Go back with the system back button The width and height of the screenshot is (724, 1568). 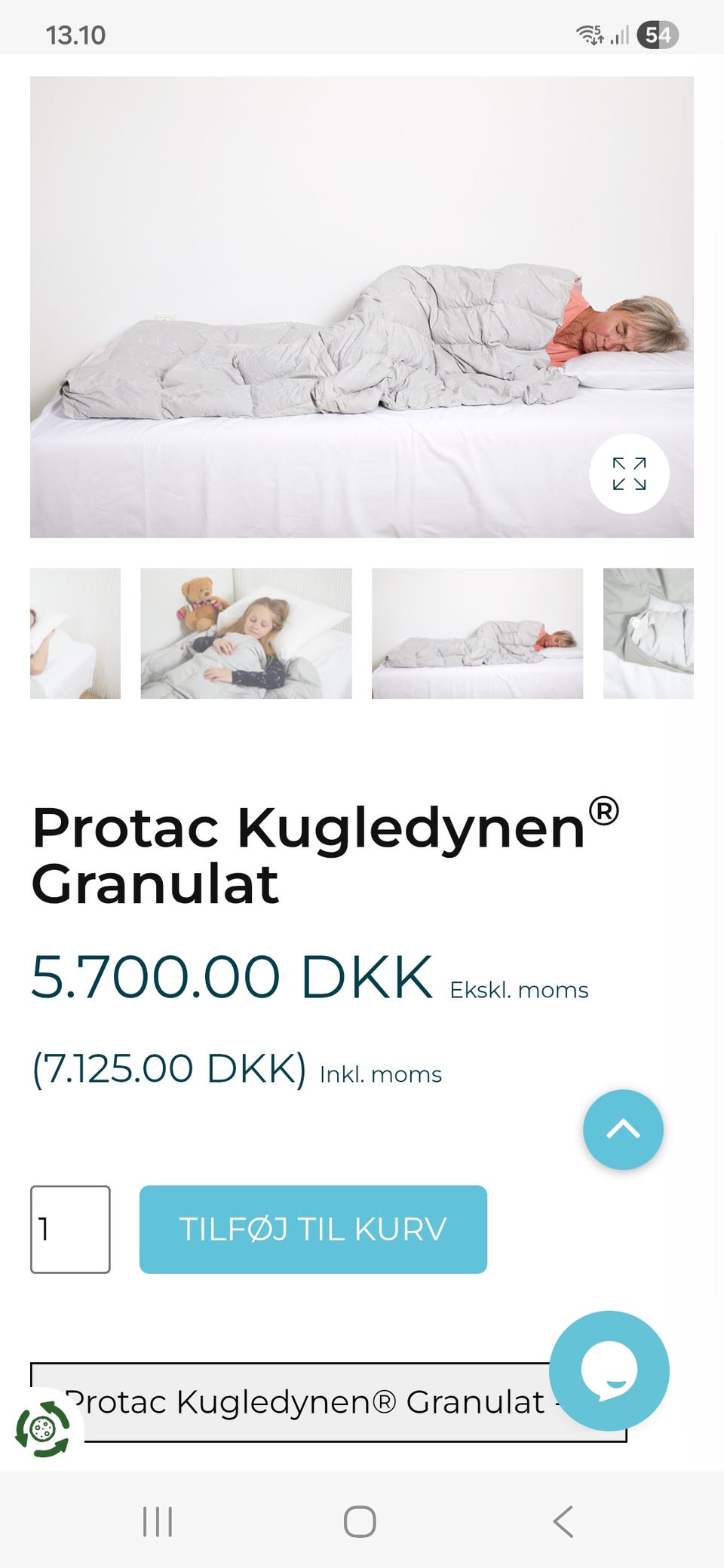[x=563, y=1521]
